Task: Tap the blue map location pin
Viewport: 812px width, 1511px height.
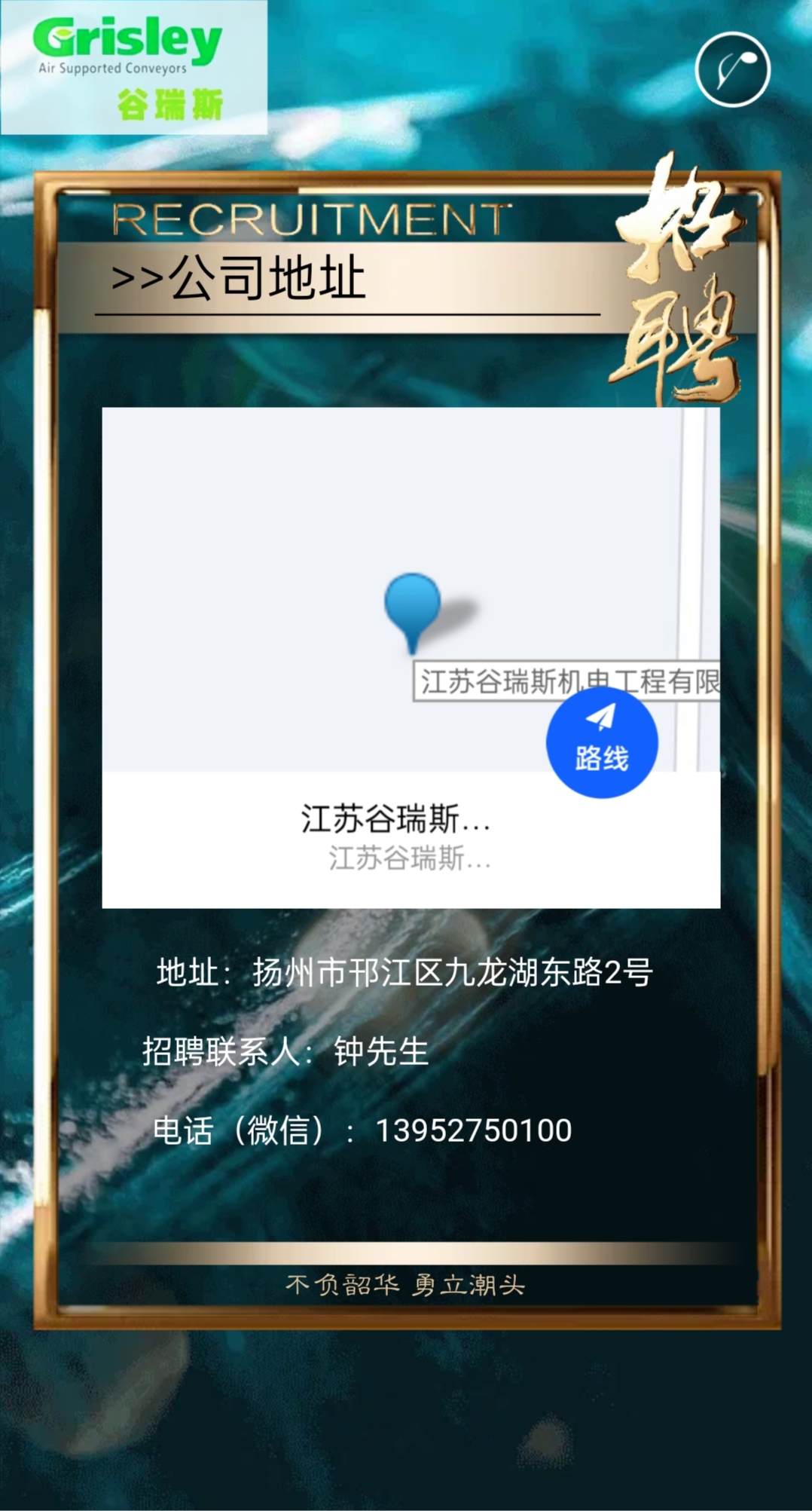Action: 412,607
